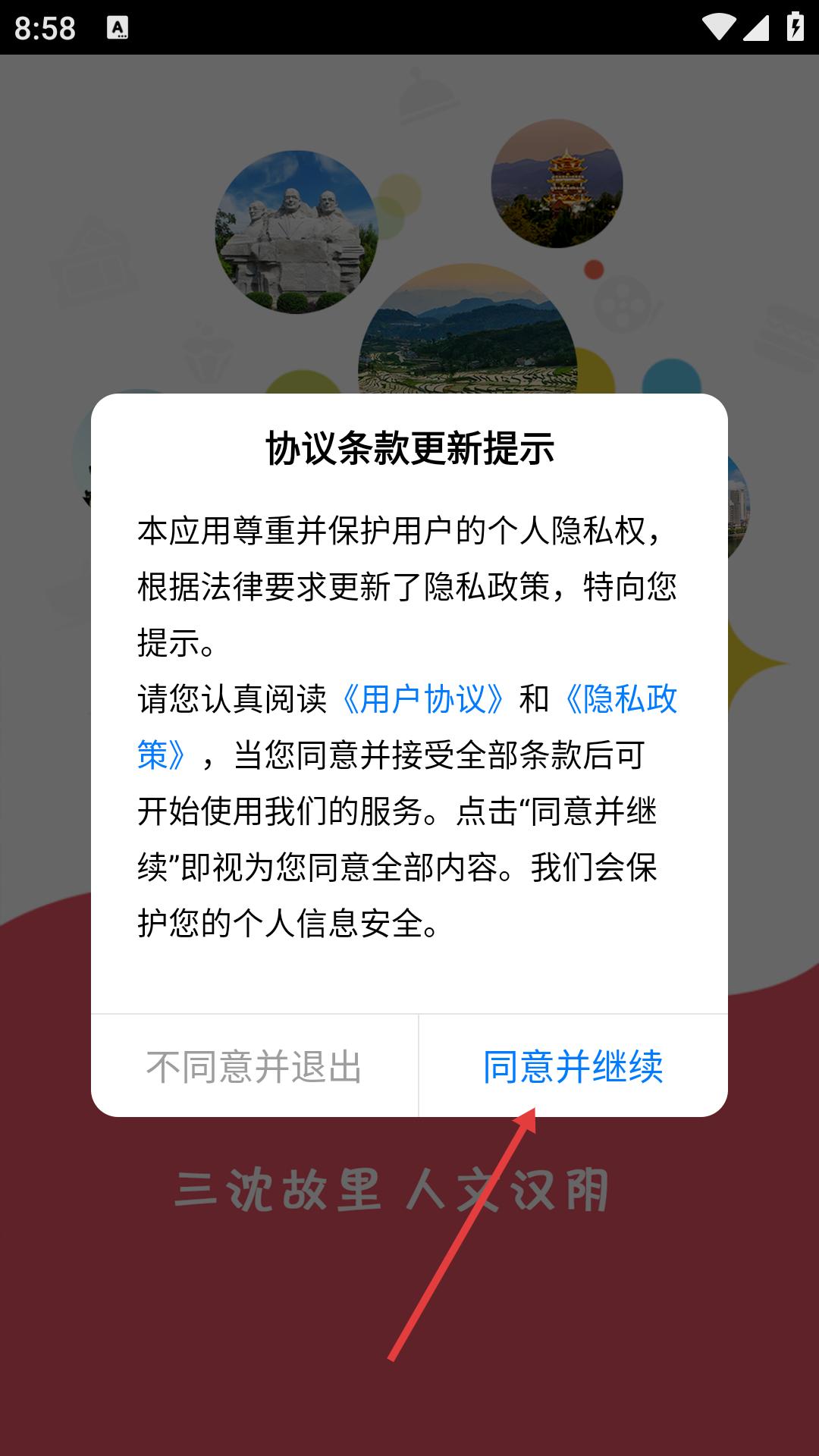This screenshot has height=1456, width=819.
Task: Tap 同意并继续 to accept the terms
Action: [573, 1066]
